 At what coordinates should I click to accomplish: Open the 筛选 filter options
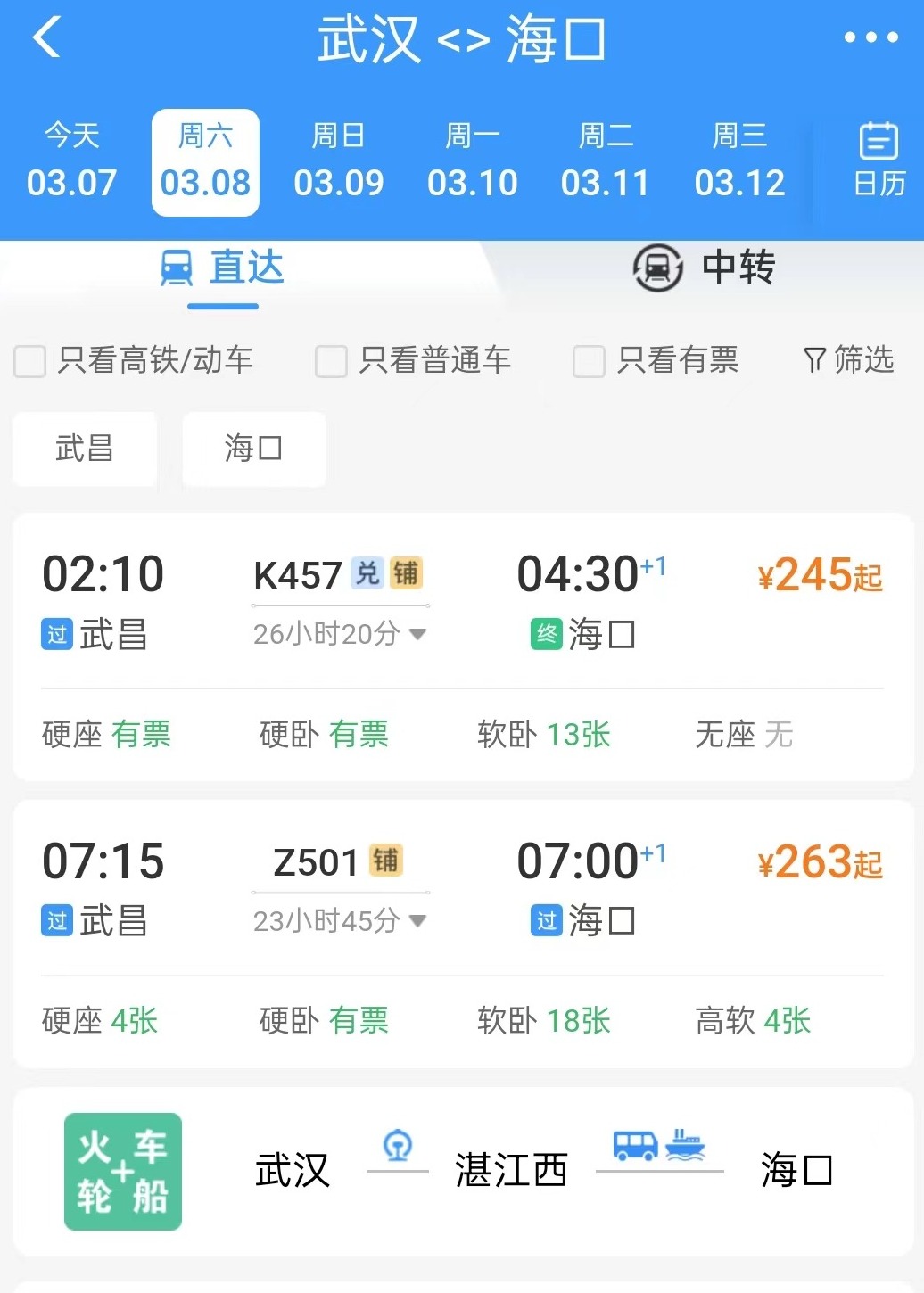coord(848,360)
